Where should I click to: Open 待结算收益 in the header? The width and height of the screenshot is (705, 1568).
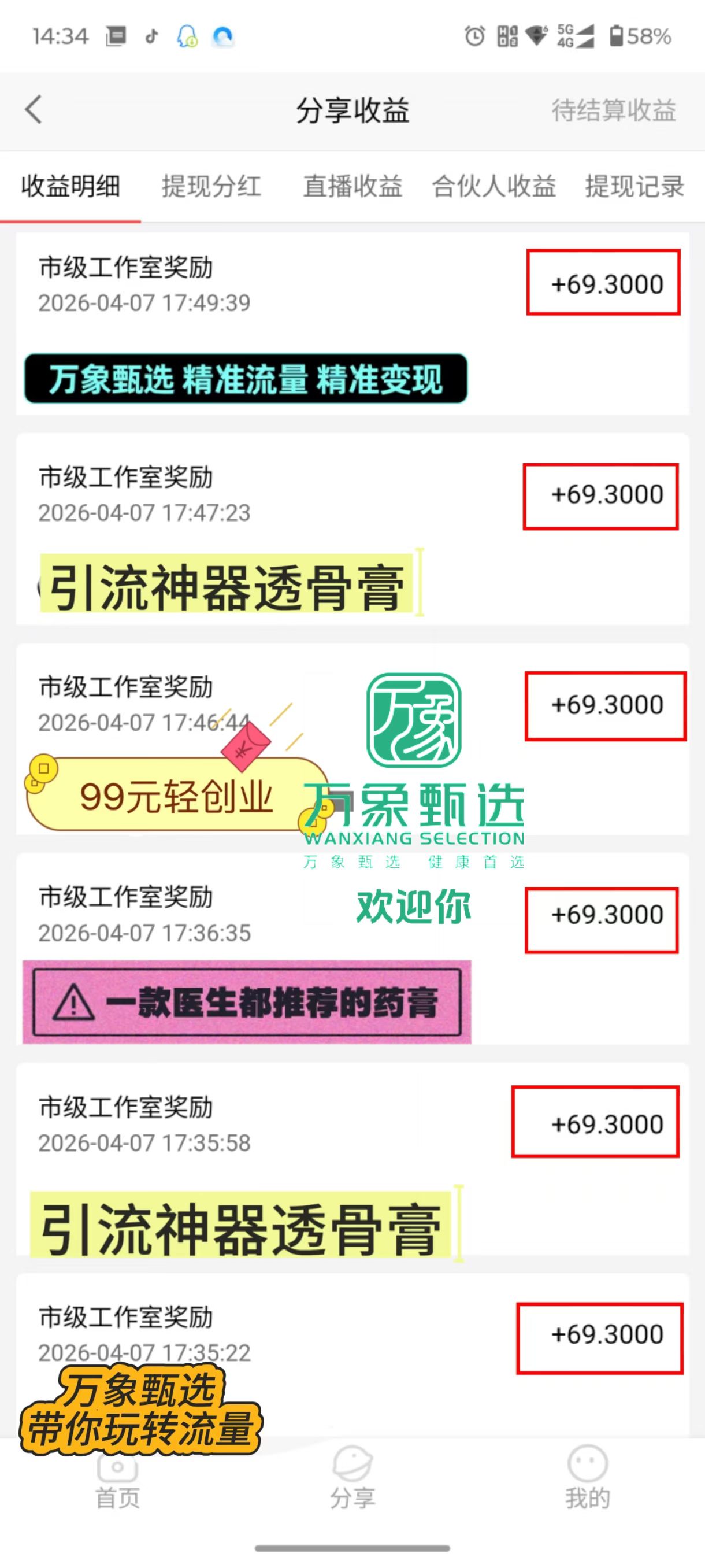(x=613, y=111)
